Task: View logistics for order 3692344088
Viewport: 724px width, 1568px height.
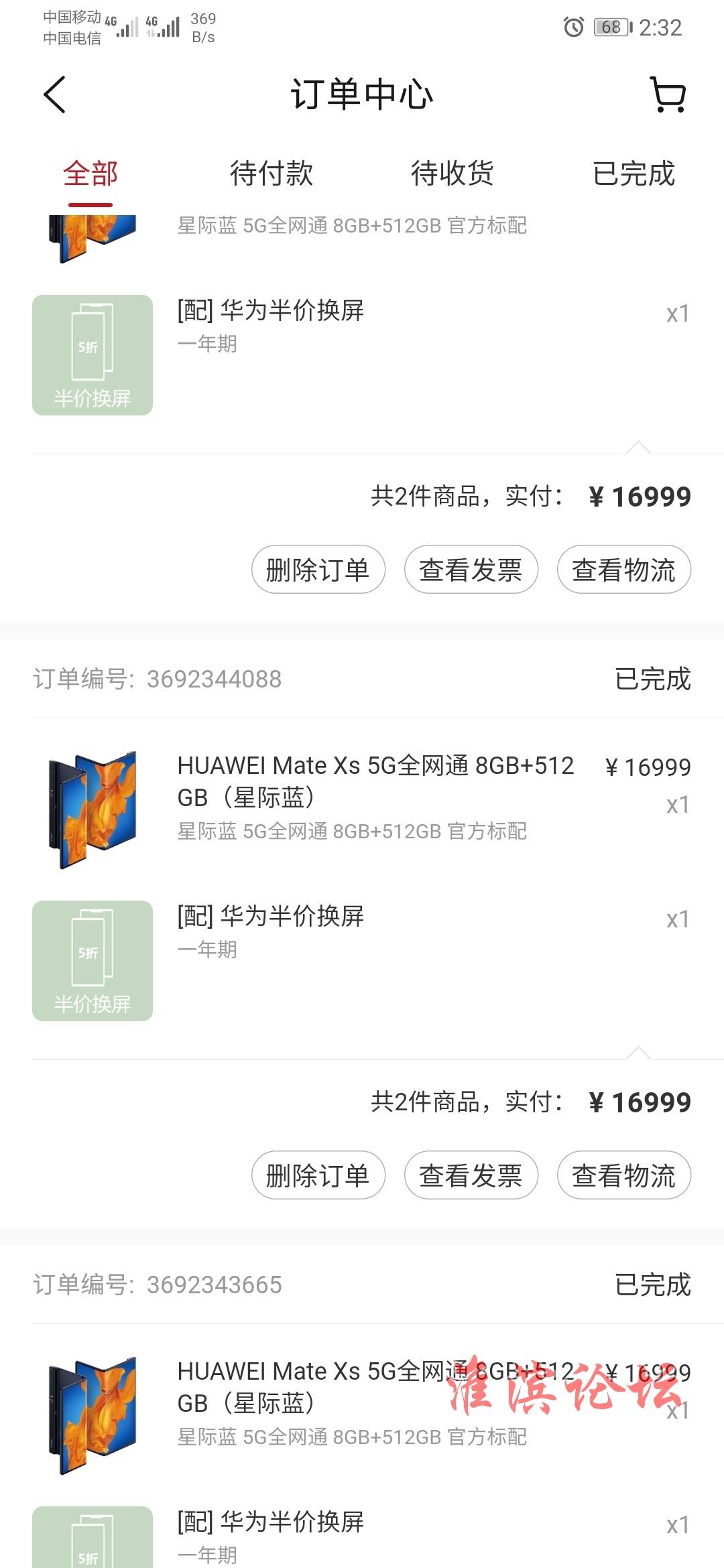Action: tap(623, 1175)
